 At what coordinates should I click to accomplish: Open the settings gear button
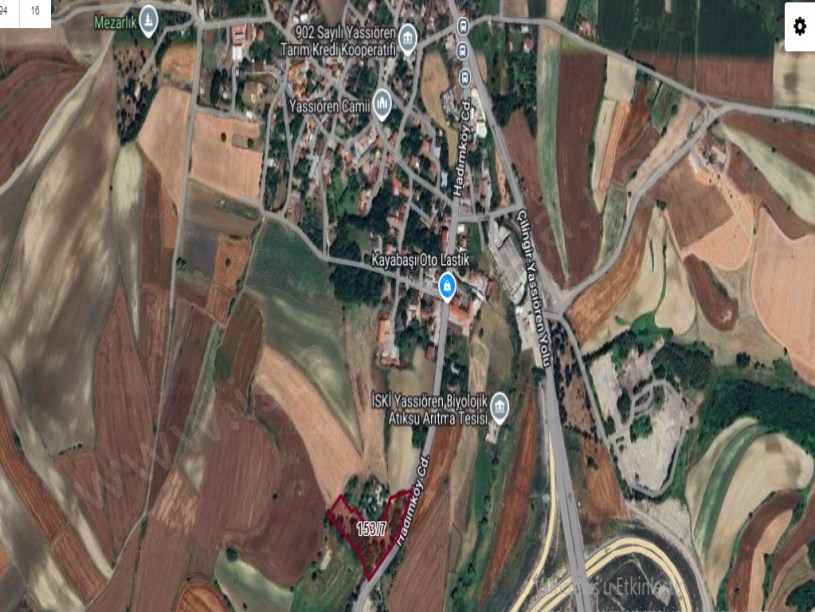coord(798,27)
